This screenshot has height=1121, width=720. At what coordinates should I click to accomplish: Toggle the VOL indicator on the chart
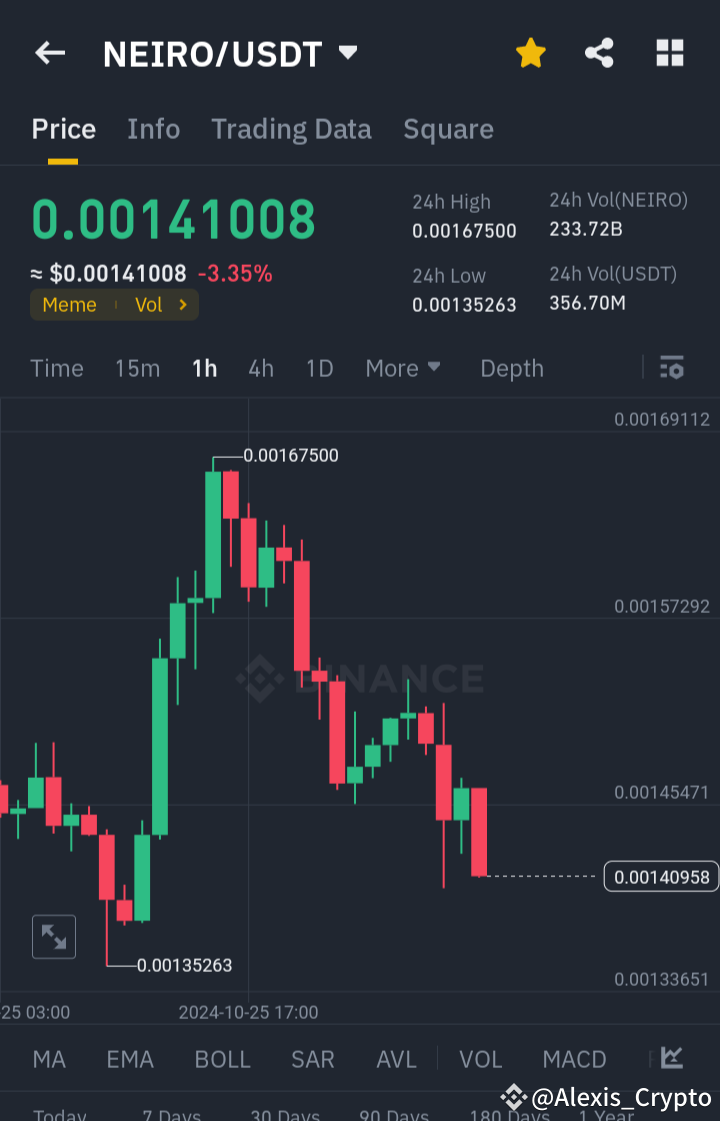pyautogui.click(x=481, y=1058)
